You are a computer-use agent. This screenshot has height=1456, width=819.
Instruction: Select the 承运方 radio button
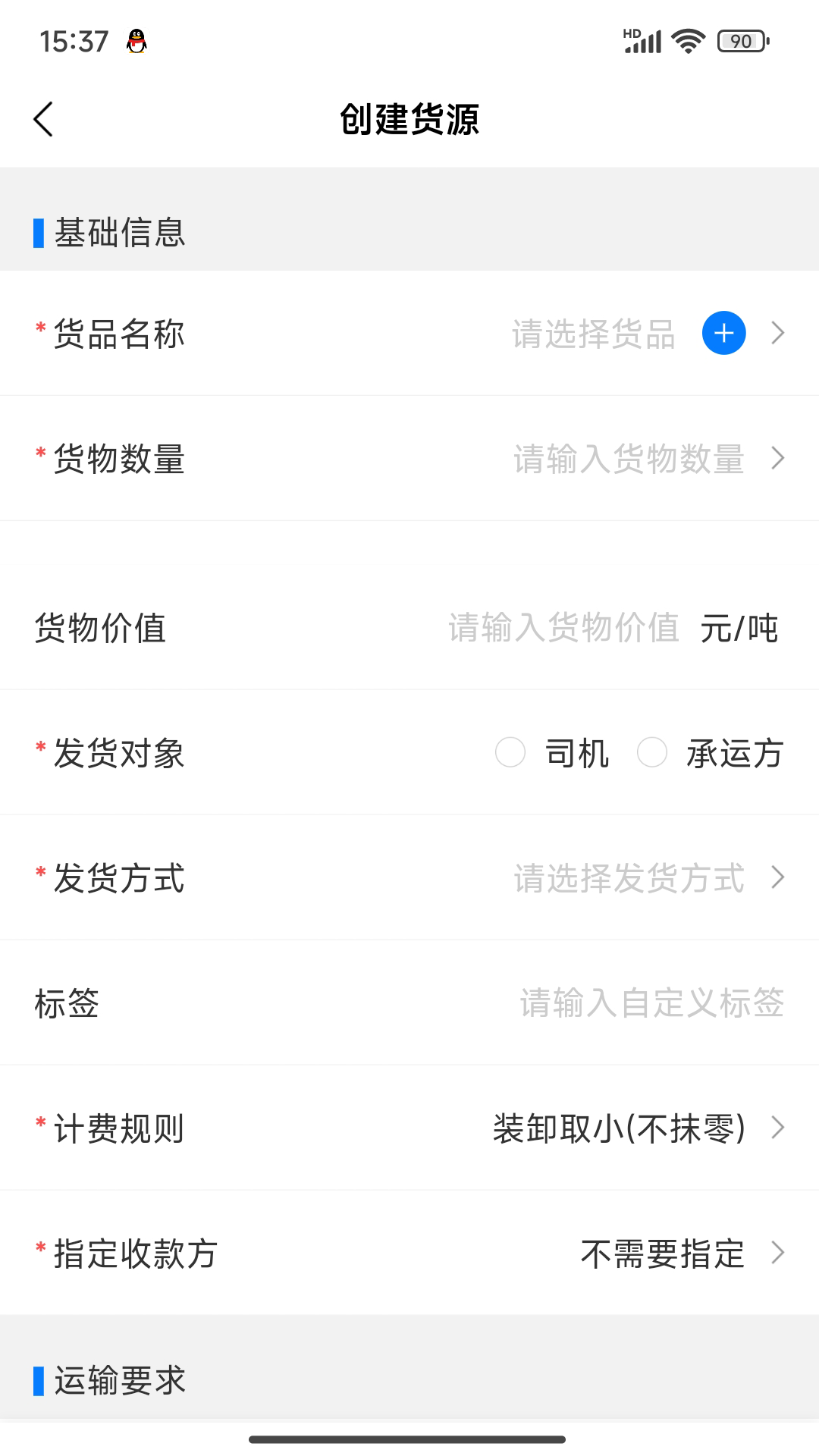coord(652,753)
